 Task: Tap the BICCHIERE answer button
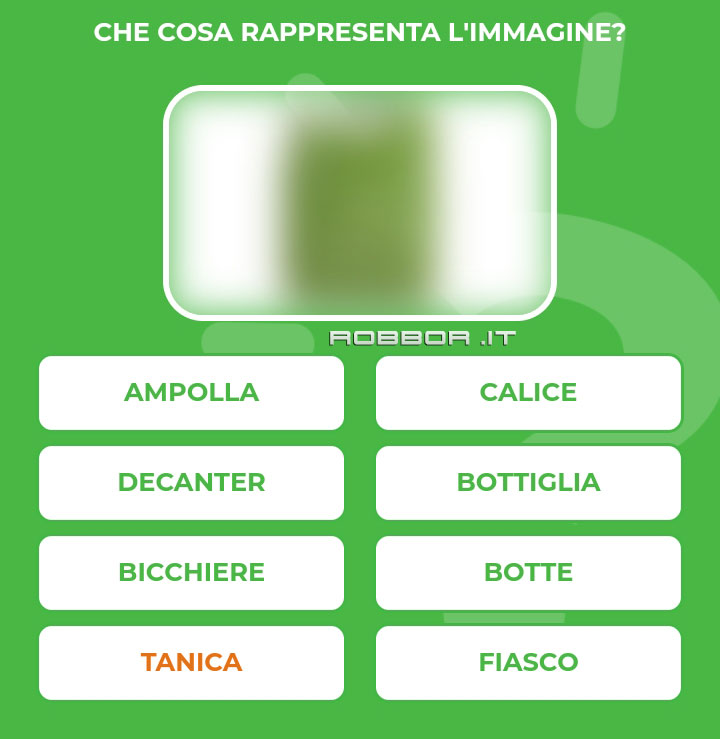tap(191, 573)
